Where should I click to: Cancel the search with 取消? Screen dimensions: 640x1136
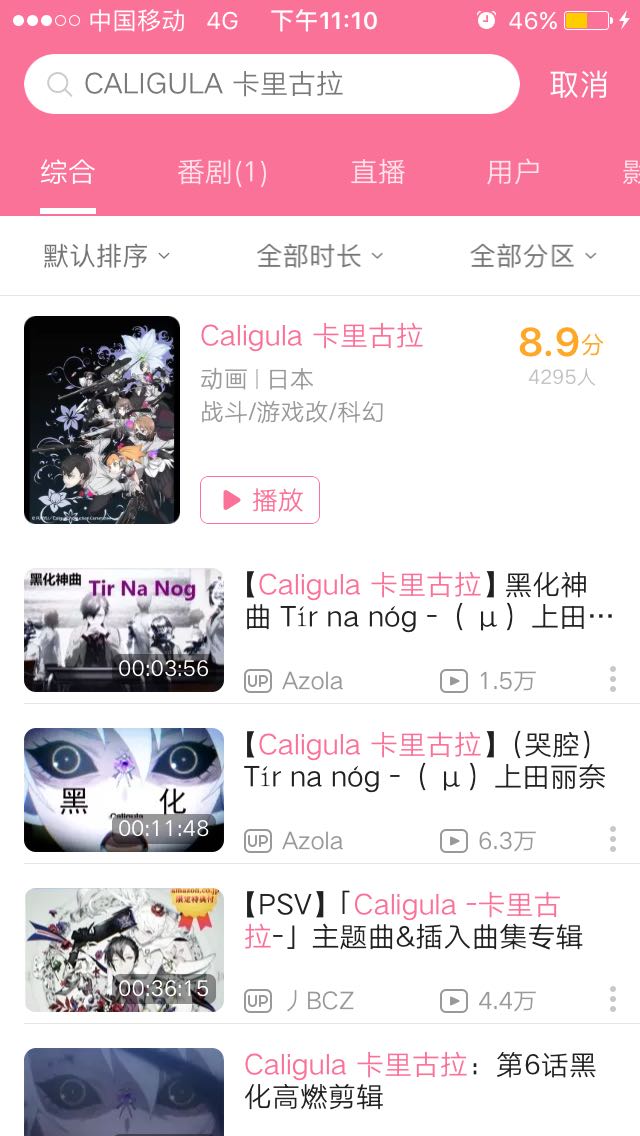(578, 85)
